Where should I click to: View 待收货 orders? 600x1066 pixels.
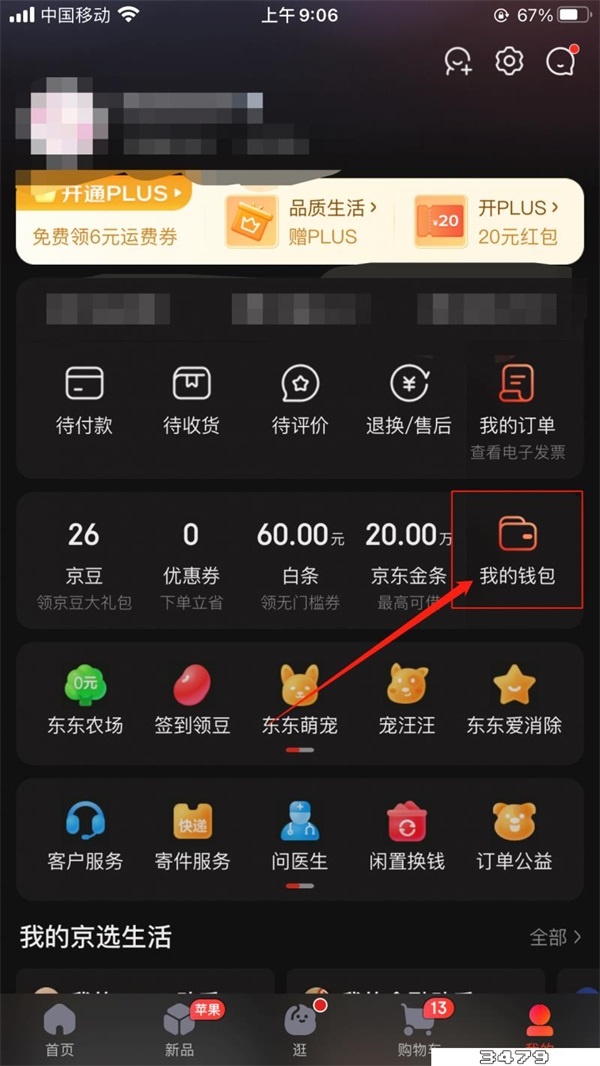coord(191,399)
